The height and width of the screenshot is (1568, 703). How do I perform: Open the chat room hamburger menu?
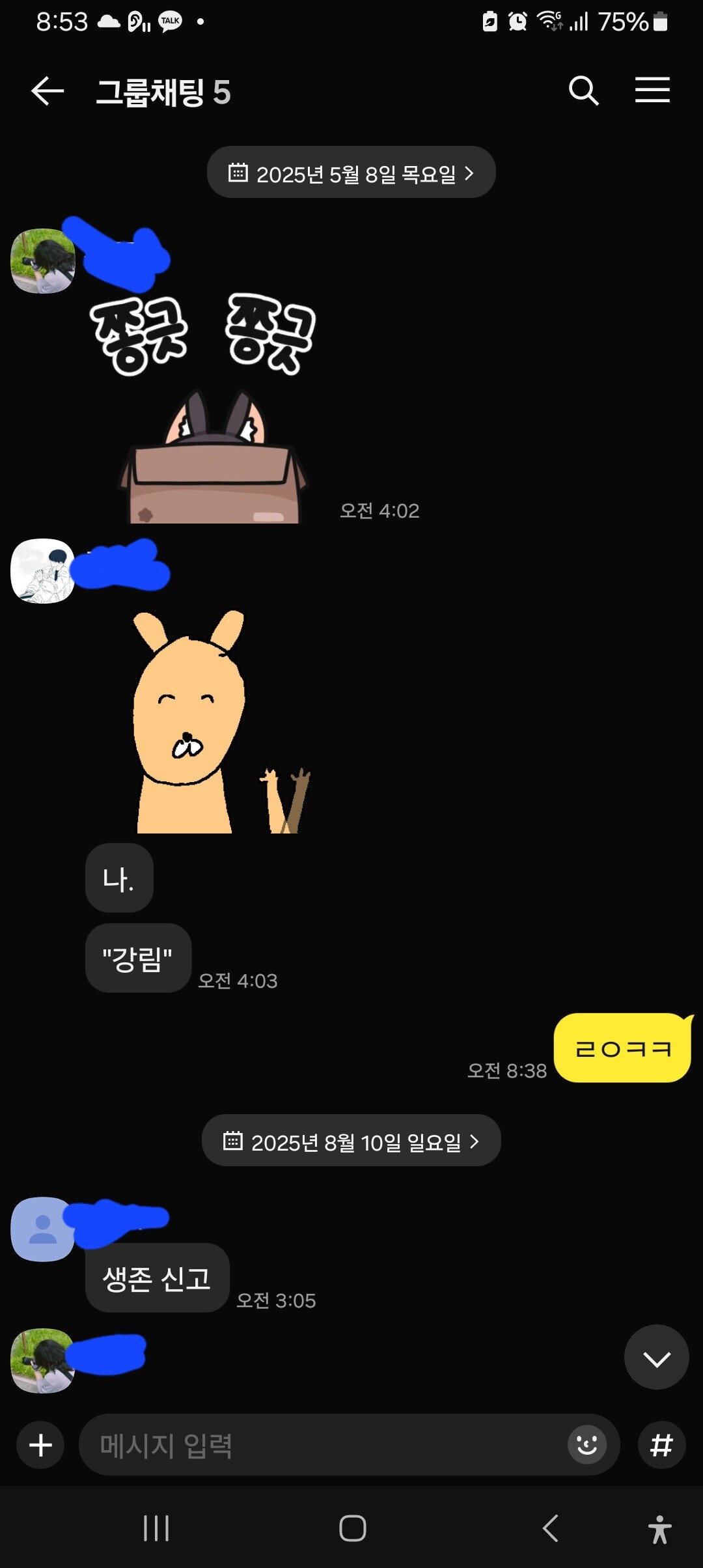(652, 90)
